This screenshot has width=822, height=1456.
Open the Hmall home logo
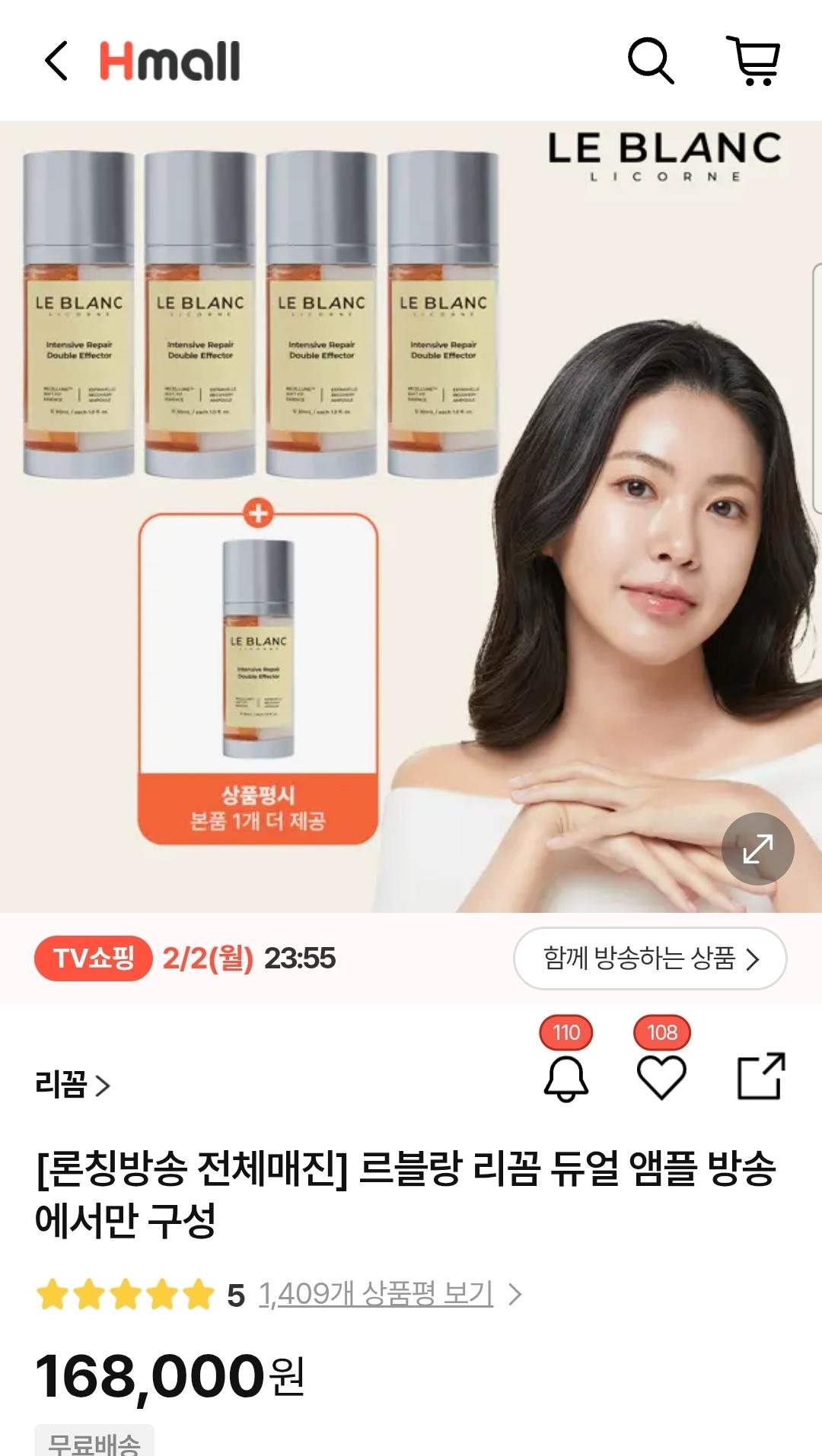170,61
